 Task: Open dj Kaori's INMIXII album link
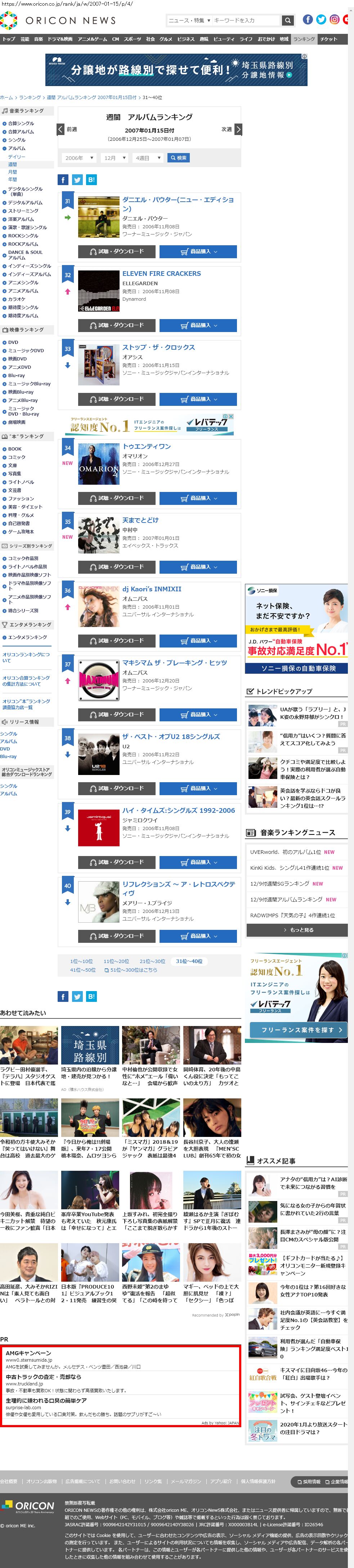click(x=152, y=589)
